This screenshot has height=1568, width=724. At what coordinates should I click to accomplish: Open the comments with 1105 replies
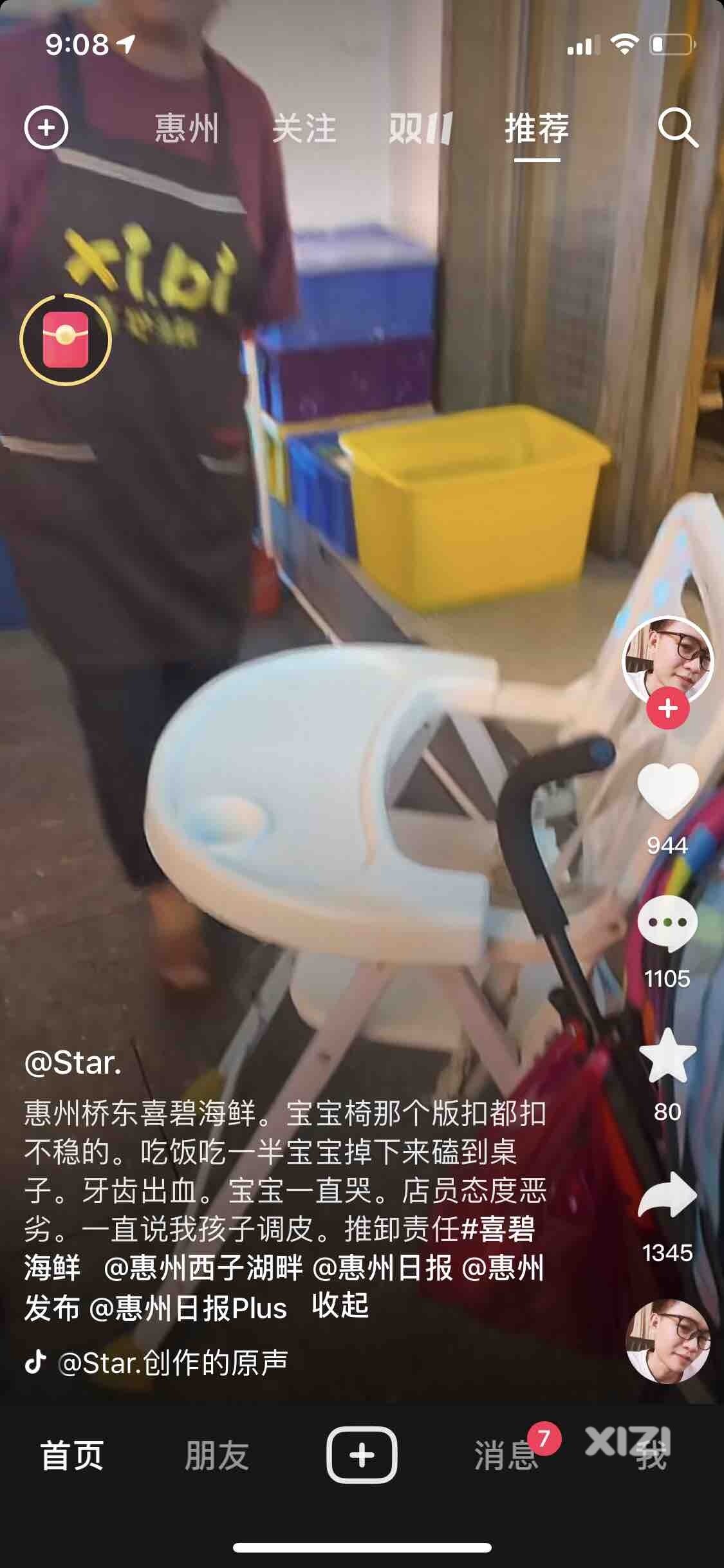[667, 924]
